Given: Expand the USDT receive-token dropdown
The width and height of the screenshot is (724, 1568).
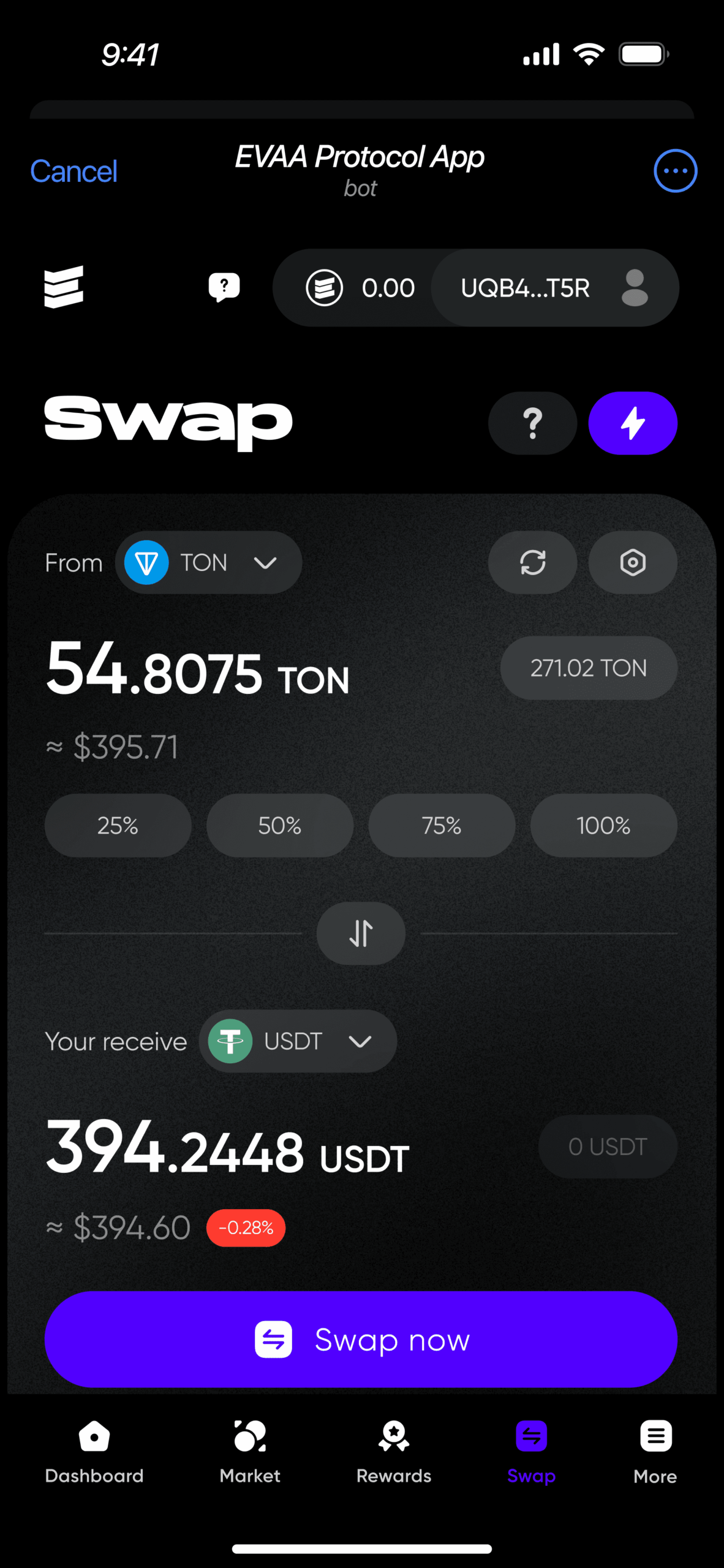Looking at the screenshot, I should pyautogui.click(x=298, y=1041).
